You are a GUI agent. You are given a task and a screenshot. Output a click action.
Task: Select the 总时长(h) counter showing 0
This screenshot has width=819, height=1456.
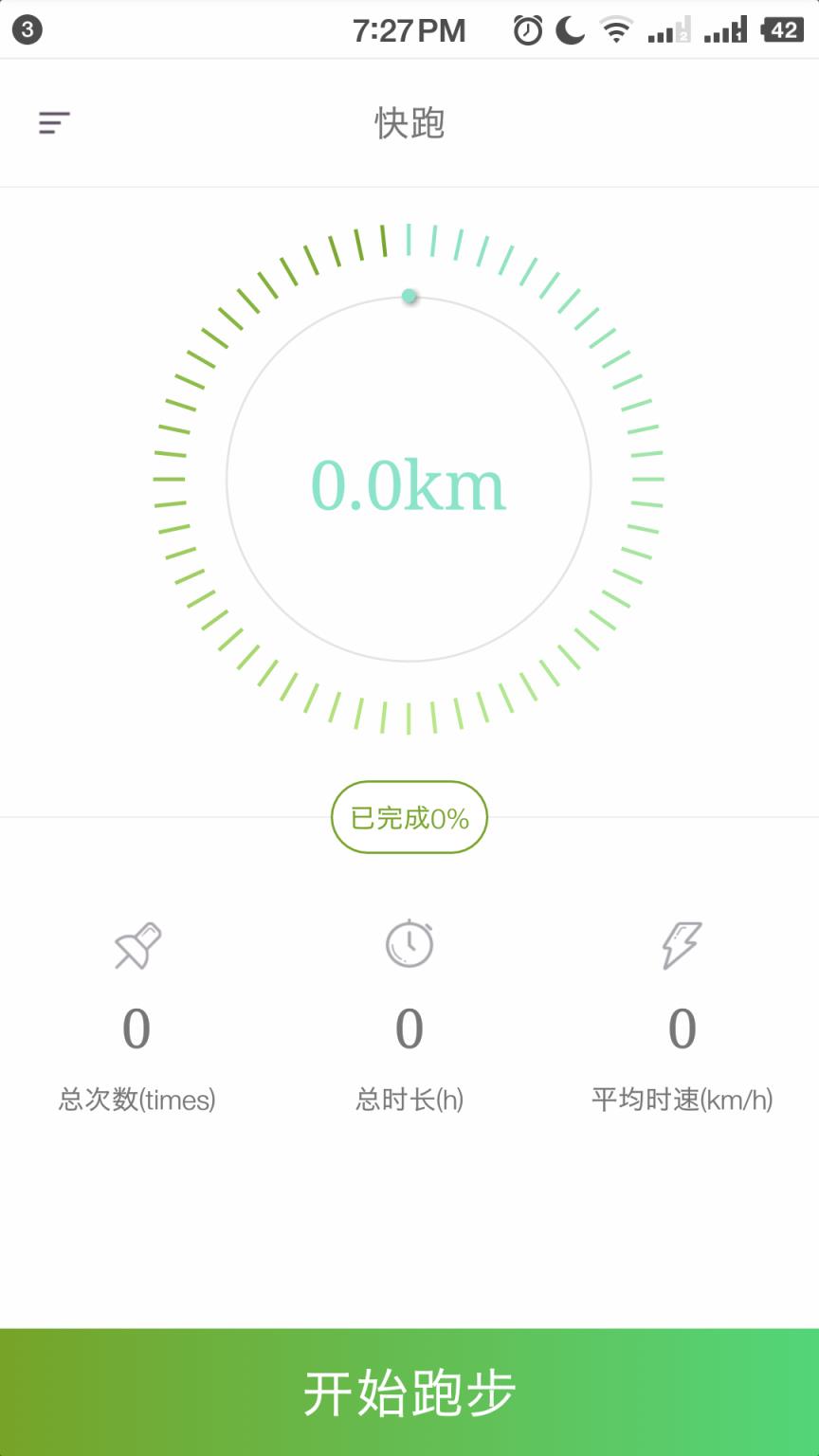(408, 1028)
